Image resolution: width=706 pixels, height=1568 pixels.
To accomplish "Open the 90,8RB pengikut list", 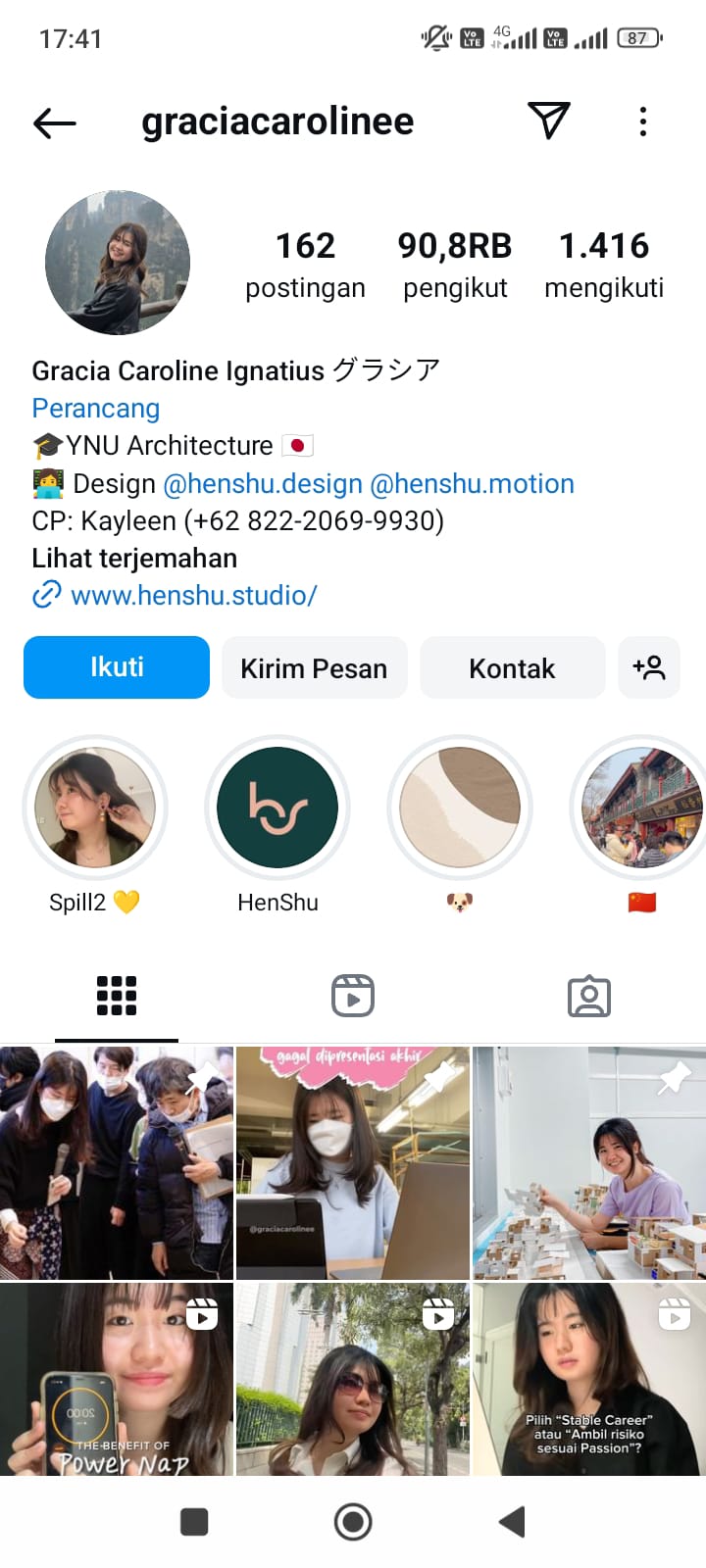I will coord(455,265).
